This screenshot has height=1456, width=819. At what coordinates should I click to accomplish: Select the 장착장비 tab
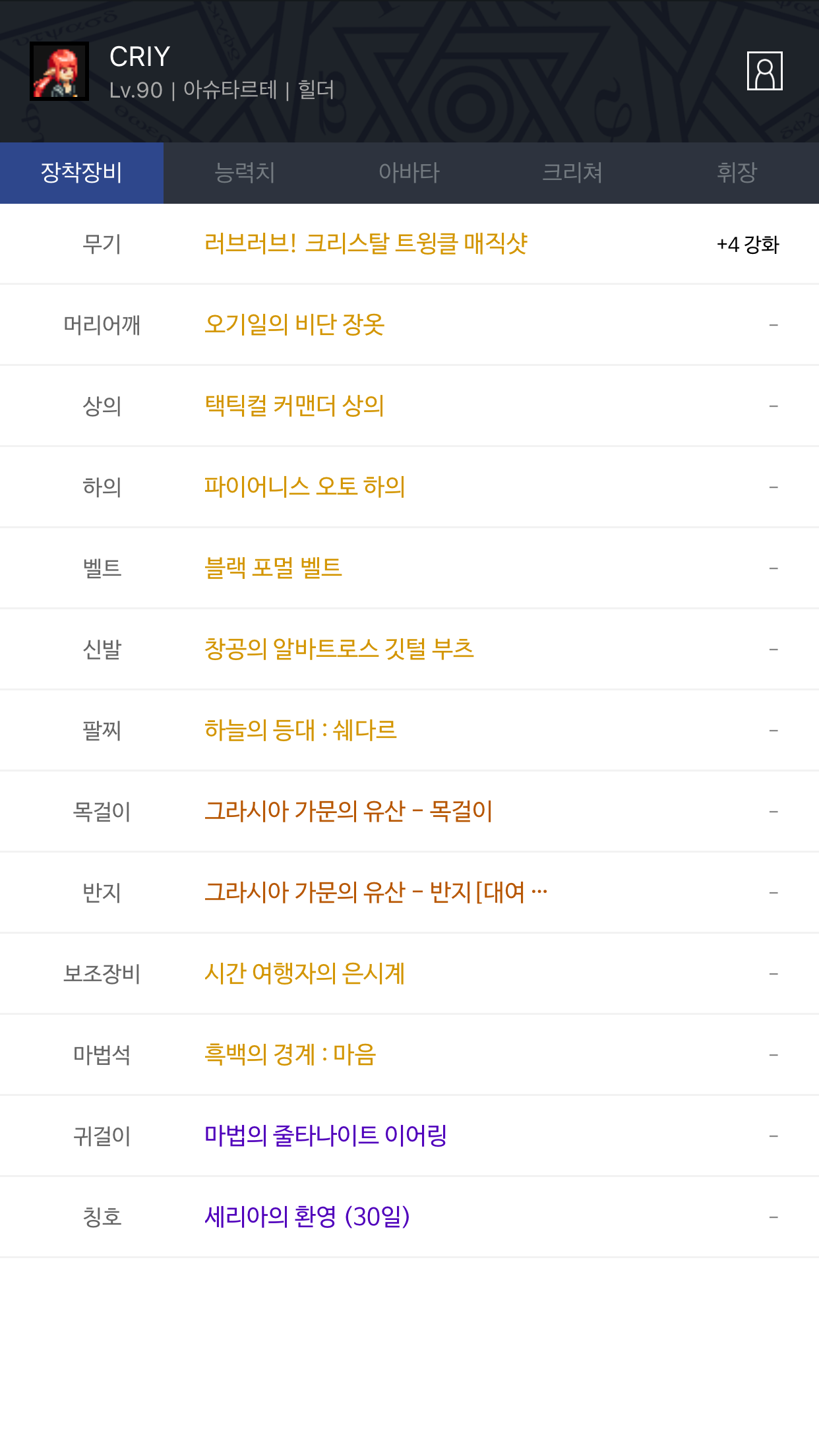(x=82, y=173)
